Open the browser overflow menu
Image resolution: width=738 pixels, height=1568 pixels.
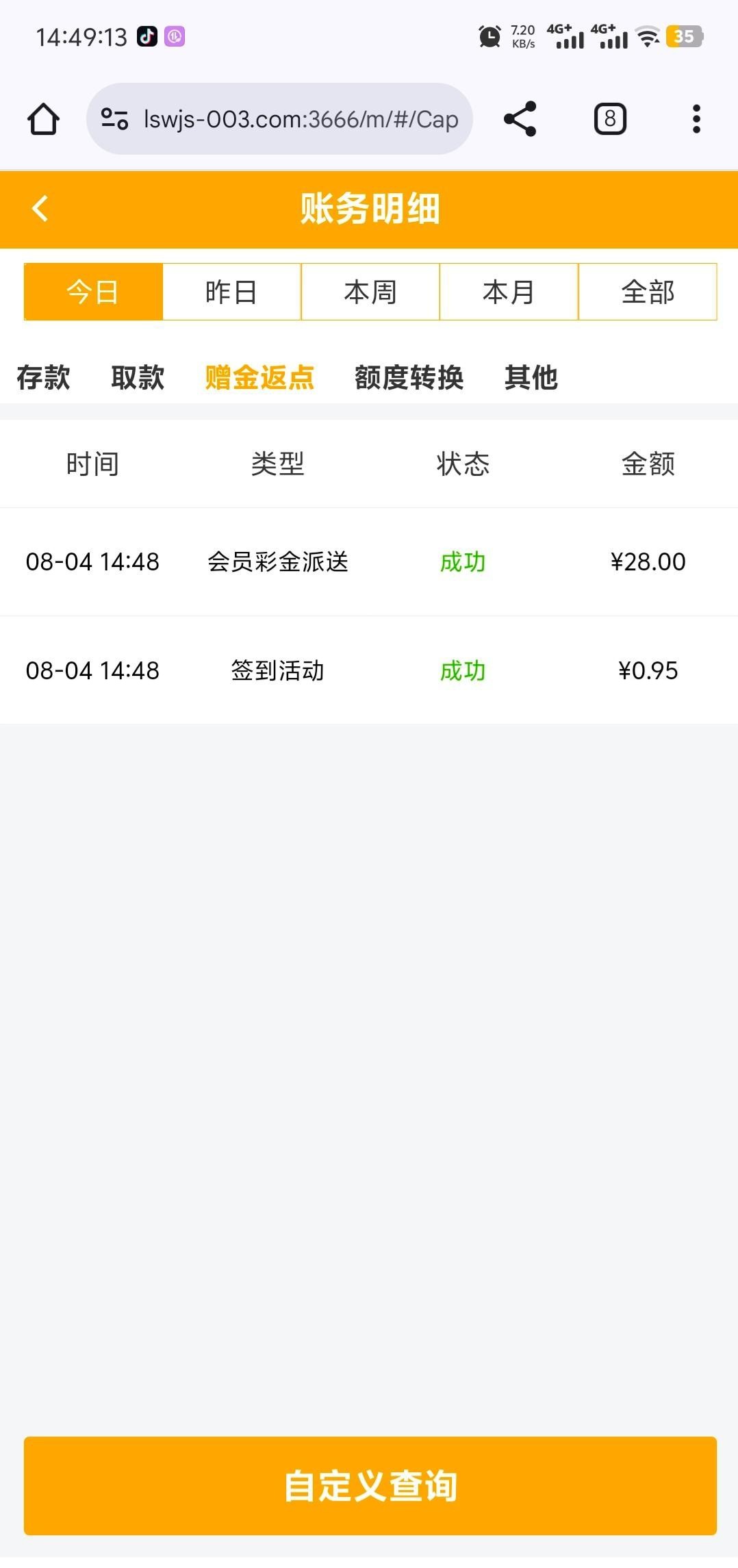pyautogui.click(x=696, y=119)
